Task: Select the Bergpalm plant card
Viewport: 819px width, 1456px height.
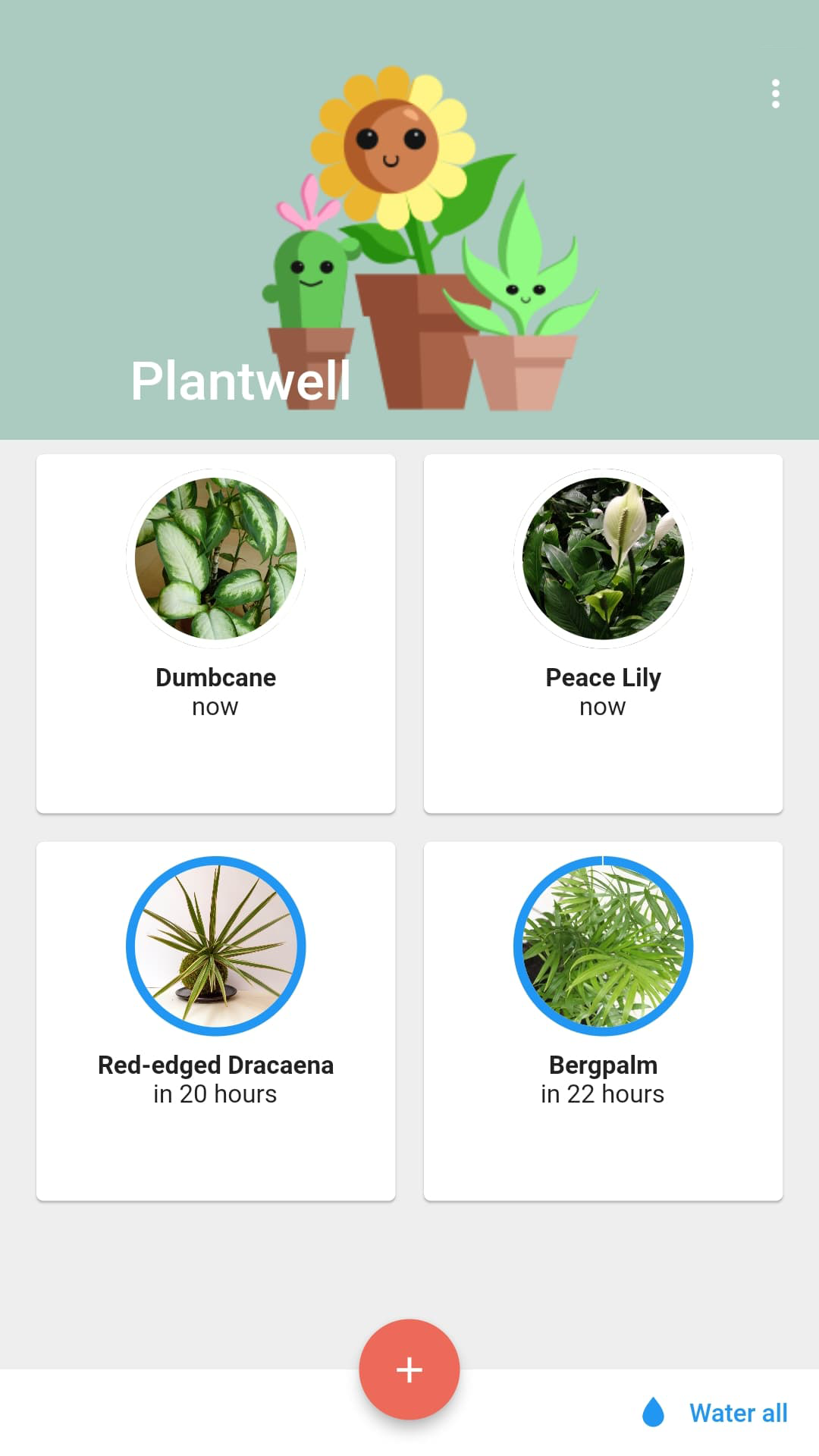Action: (x=603, y=1153)
